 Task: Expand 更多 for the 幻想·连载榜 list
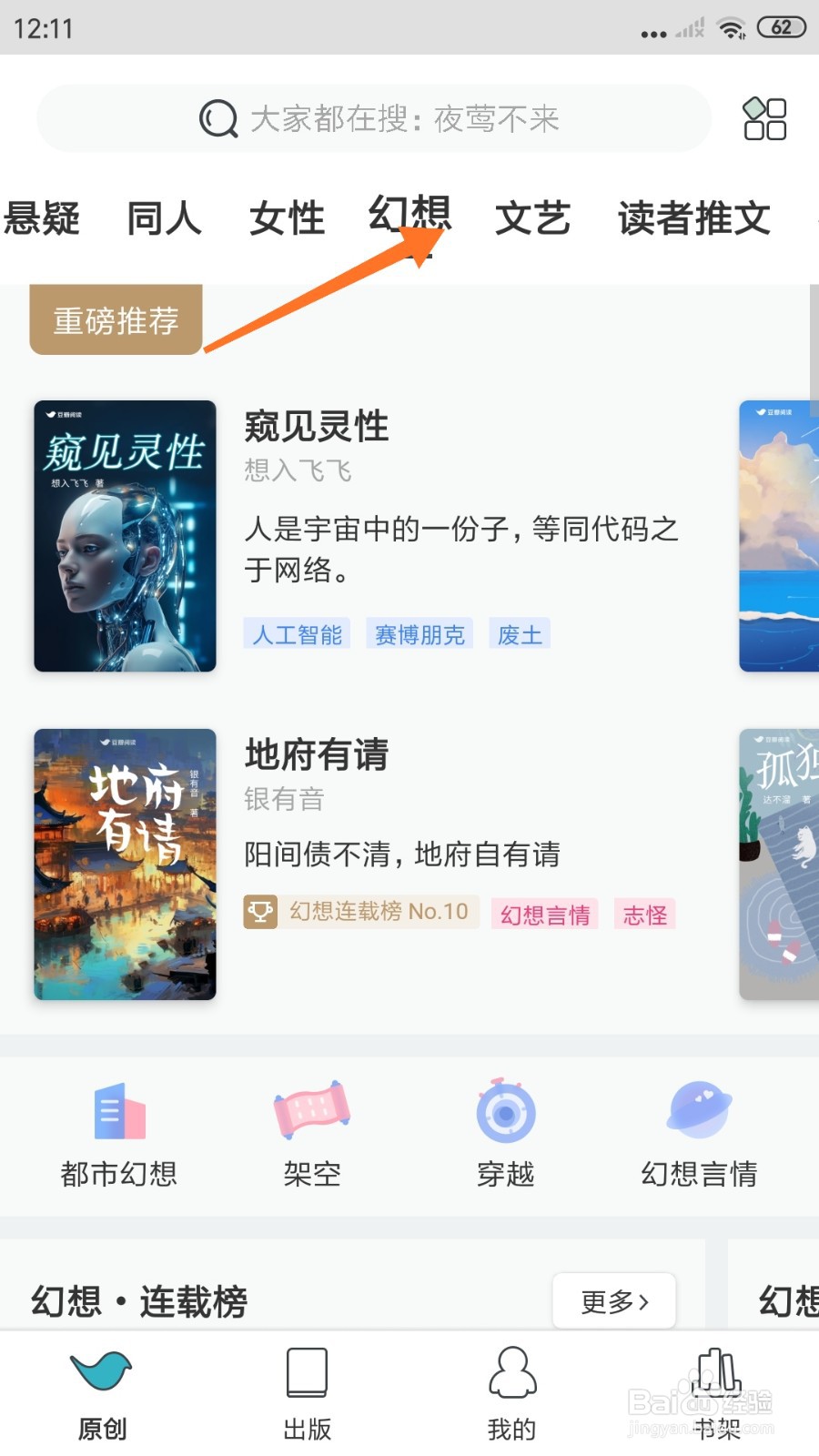click(613, 1301)
